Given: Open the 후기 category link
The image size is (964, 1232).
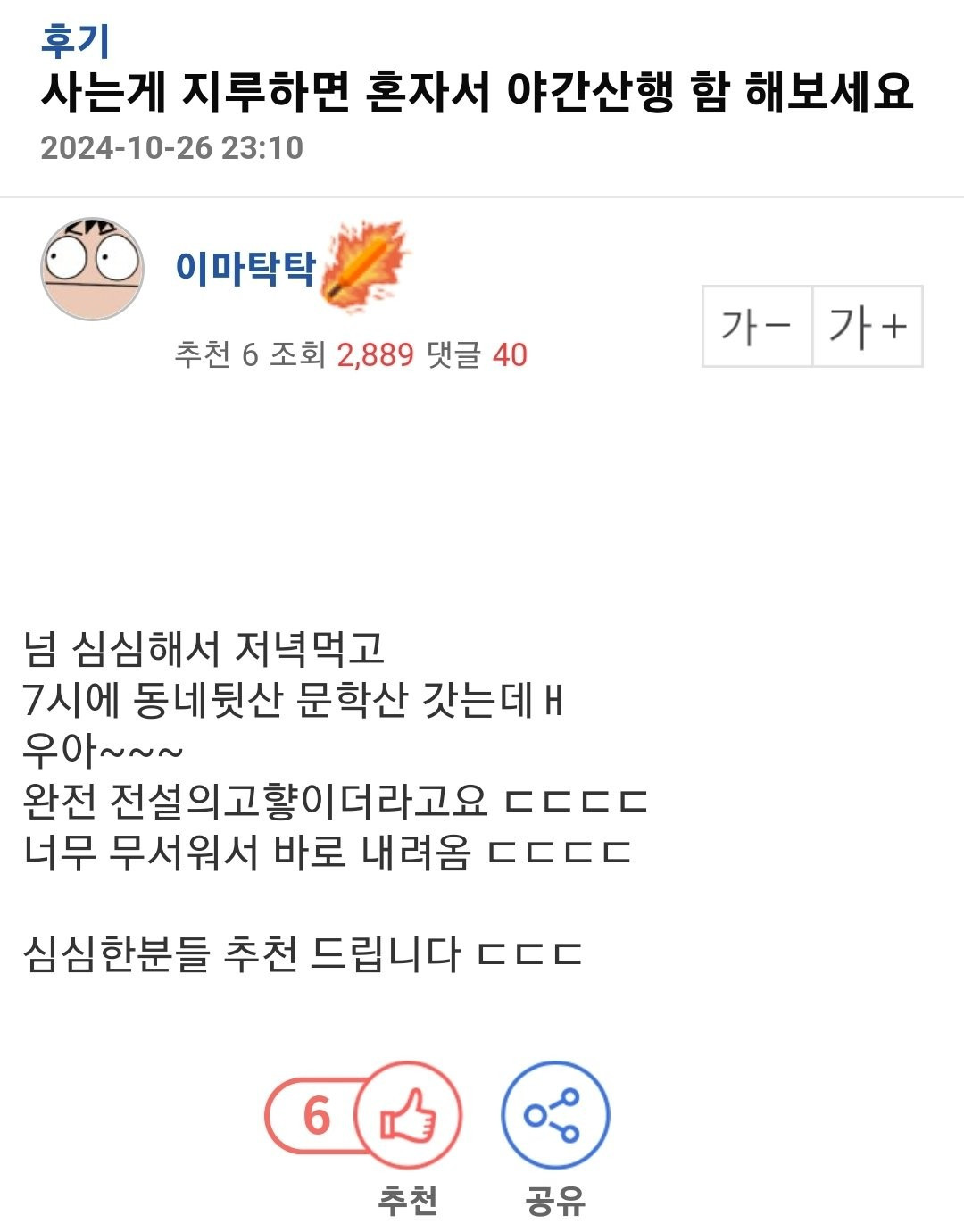Looking at the screenshot, I should click(x=75, y=41).
